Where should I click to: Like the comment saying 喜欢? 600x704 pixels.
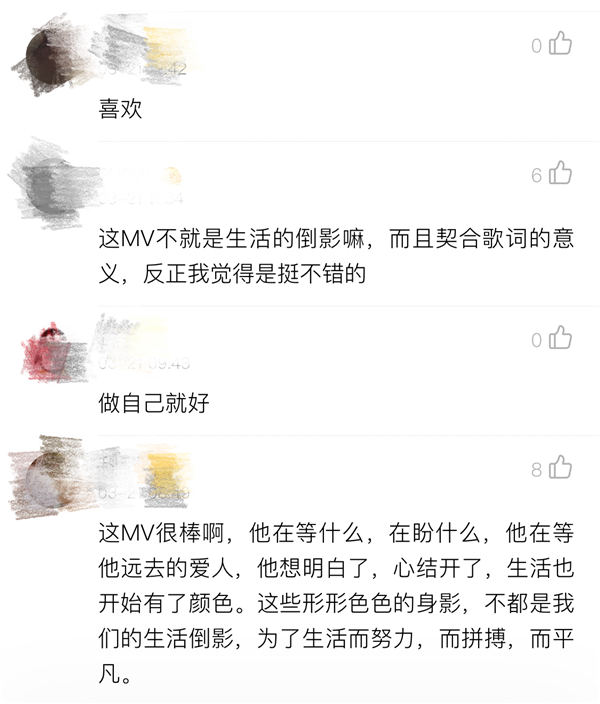[560, 44]
